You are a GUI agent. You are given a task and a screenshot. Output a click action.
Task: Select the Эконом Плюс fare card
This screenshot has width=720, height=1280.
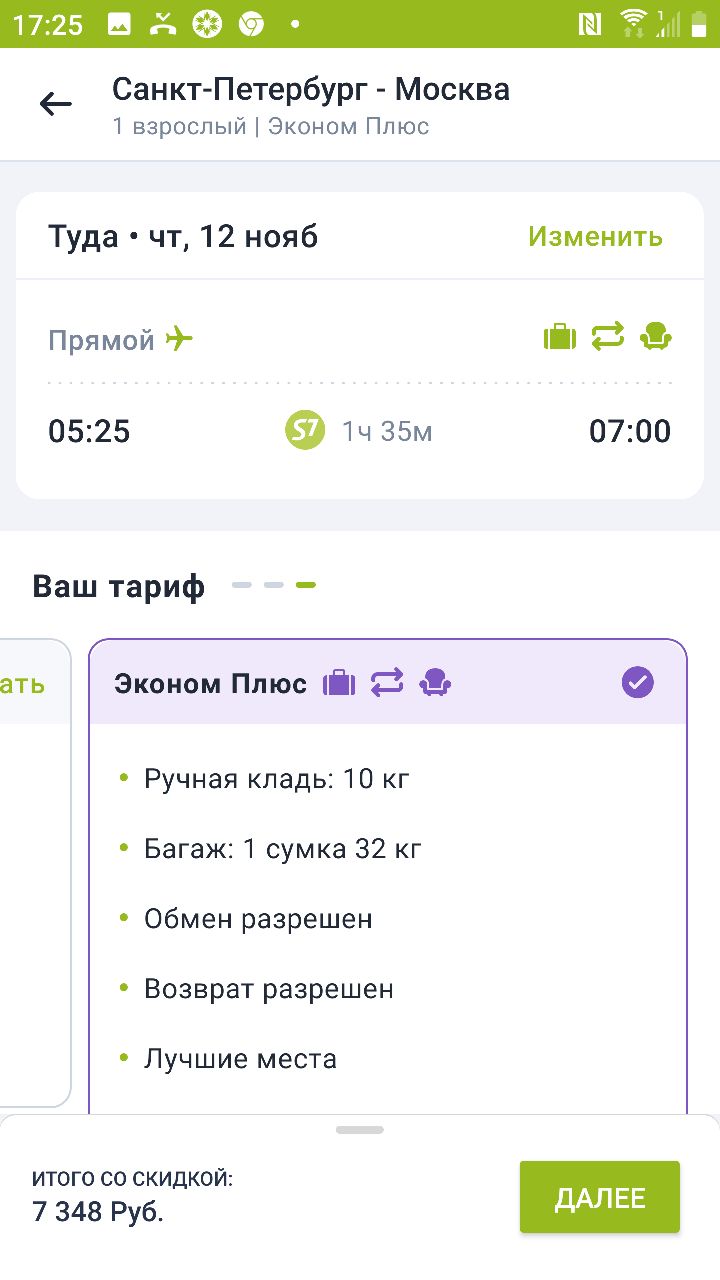388,876
